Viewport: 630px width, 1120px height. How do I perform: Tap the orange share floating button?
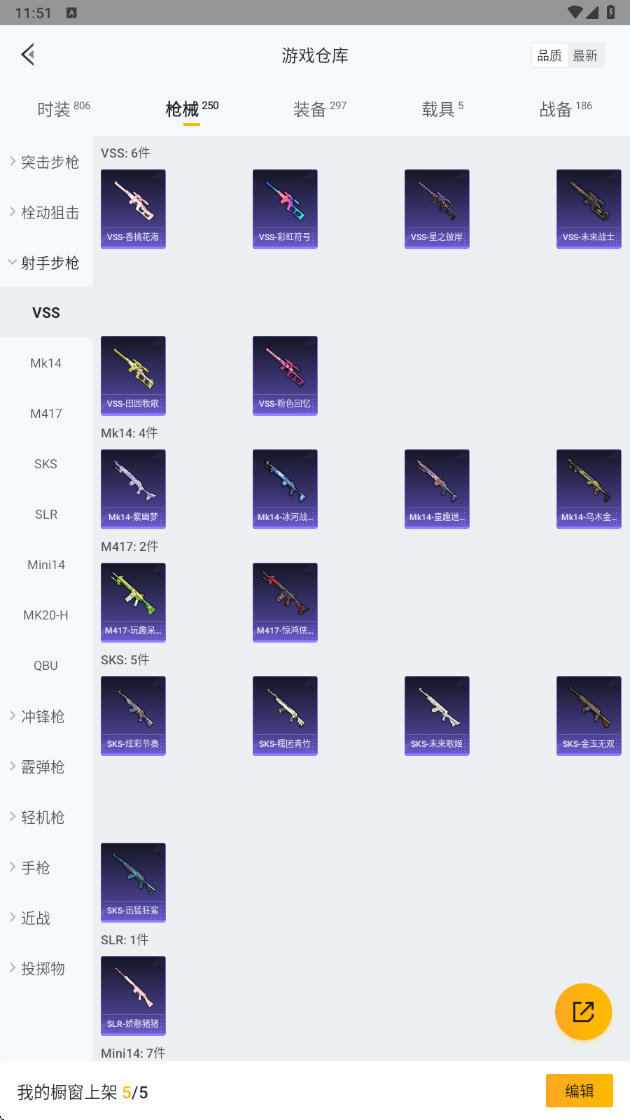tap(583, 1011)
